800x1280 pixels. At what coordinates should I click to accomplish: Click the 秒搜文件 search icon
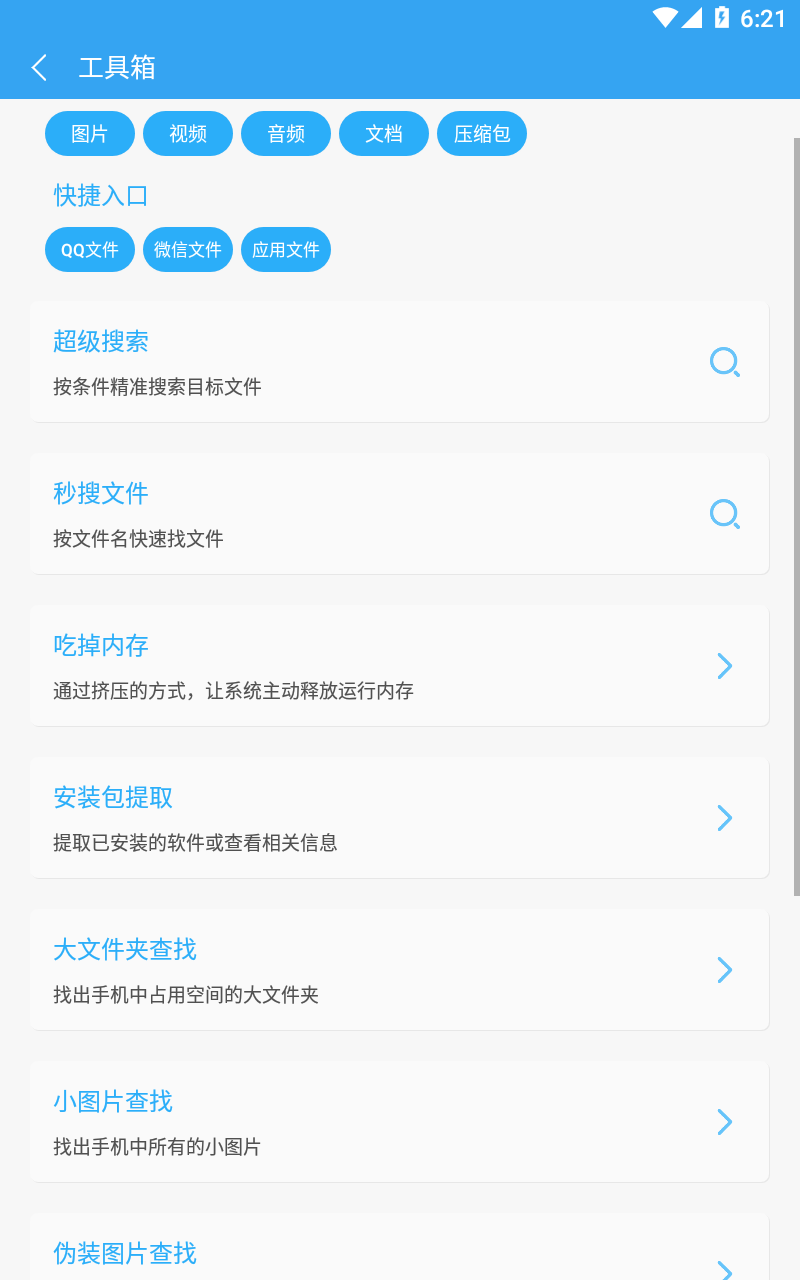coord(725,514)
